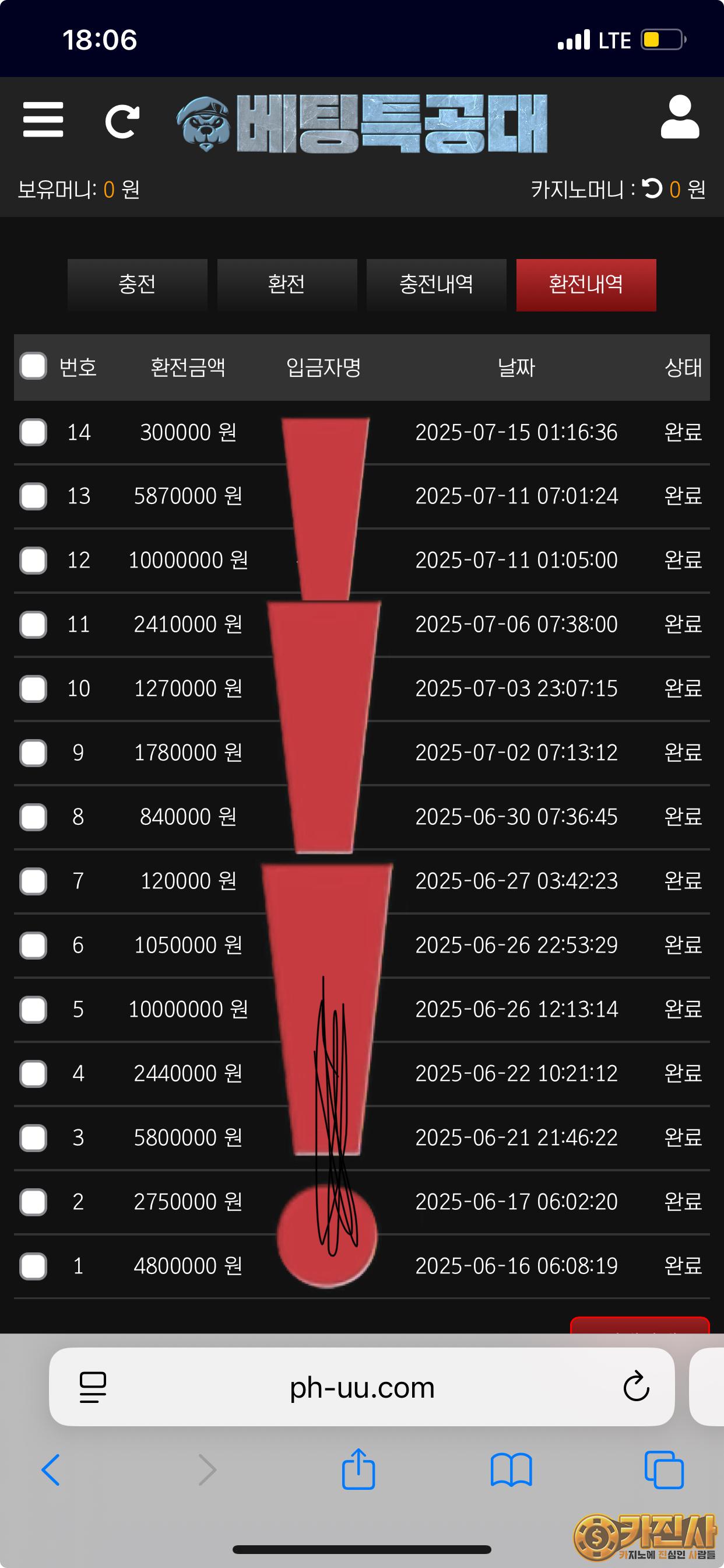724x1568 pixels.
Task: Toggle the select-all checkbox in the header
Action: [x=33, y=366]
